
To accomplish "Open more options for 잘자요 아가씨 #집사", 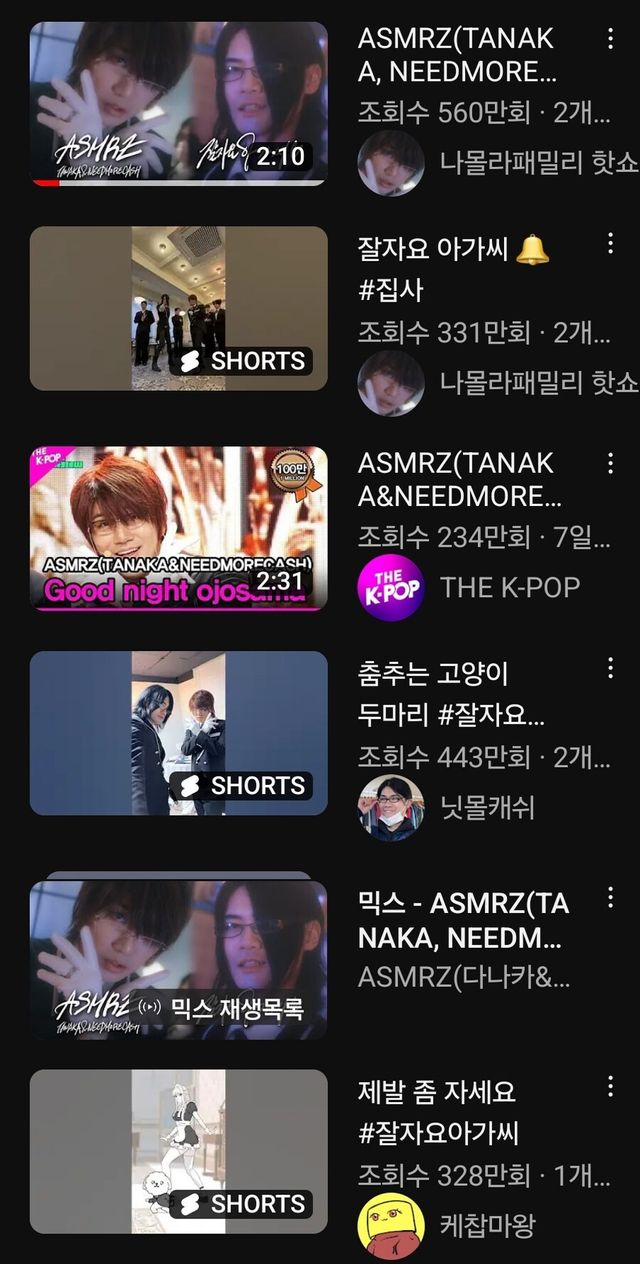I will [610, 244].
